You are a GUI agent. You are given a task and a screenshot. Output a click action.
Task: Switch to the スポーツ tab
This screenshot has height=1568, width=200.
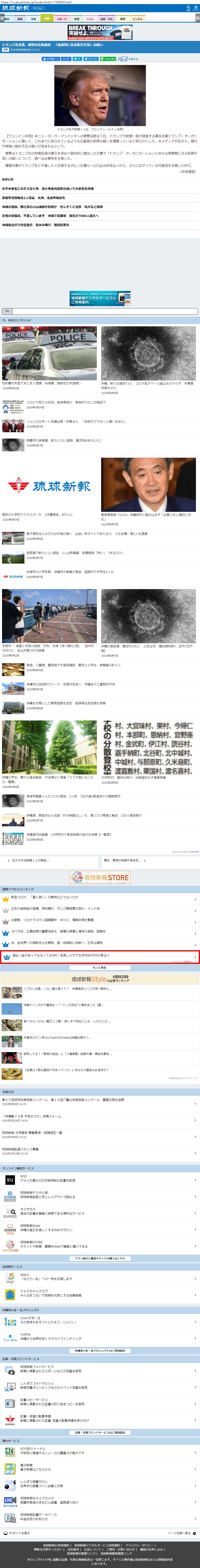pos(62,19)
